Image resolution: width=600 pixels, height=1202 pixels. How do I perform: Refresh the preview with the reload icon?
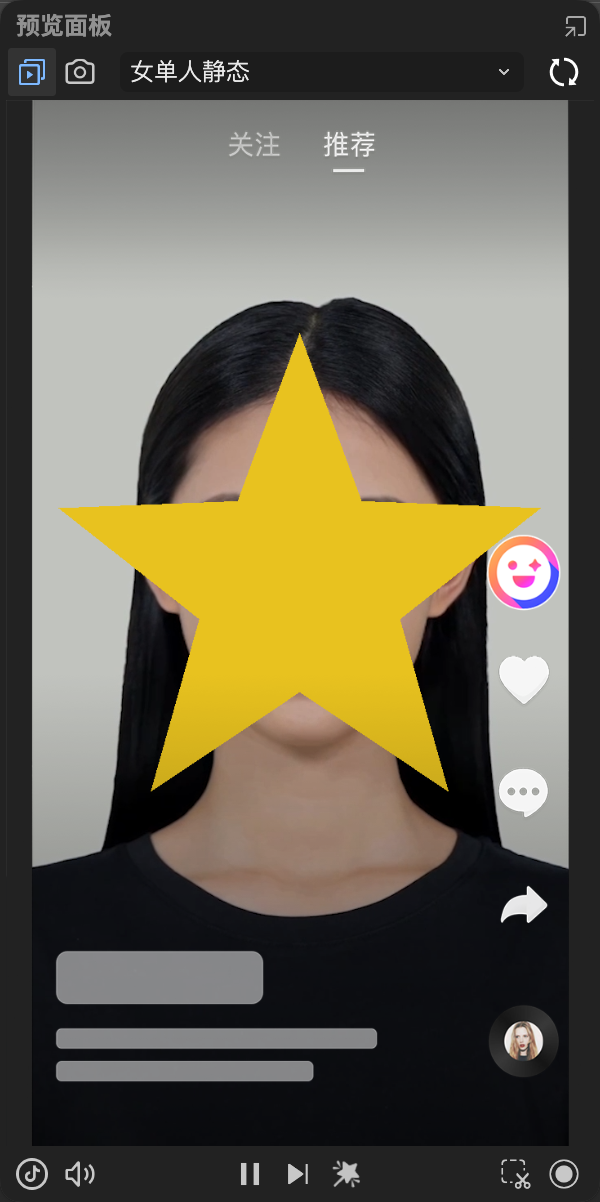pyautogui.click(x=564, y=72)
